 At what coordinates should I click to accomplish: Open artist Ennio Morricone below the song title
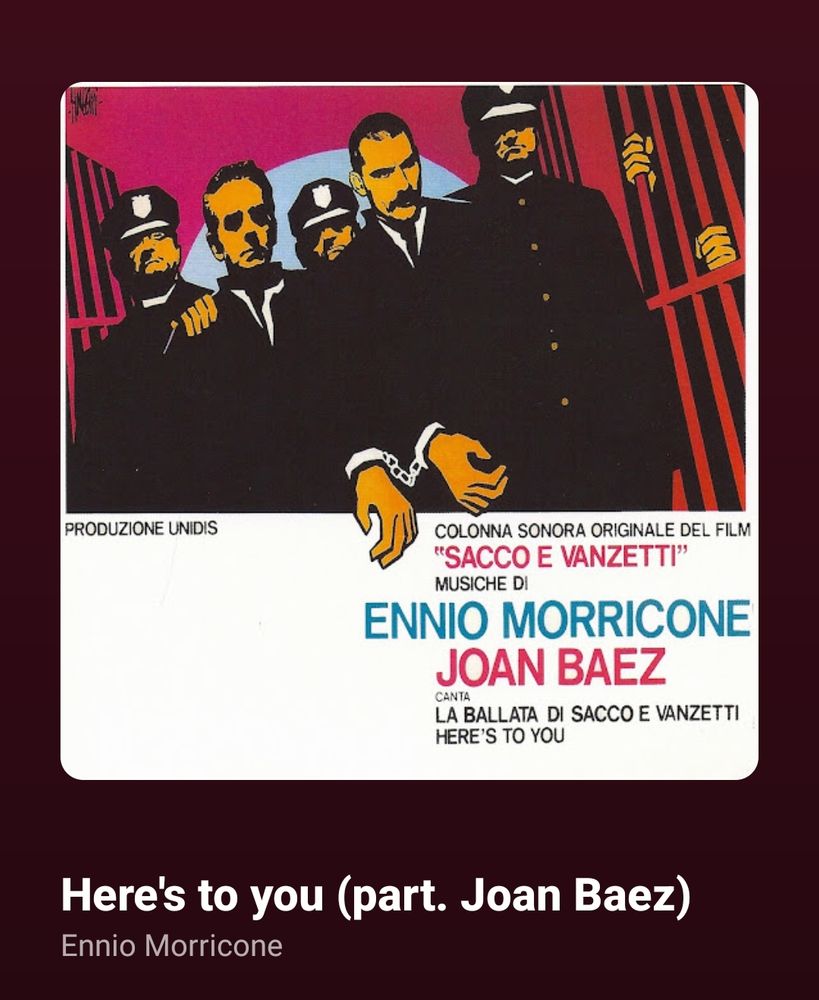172,945
